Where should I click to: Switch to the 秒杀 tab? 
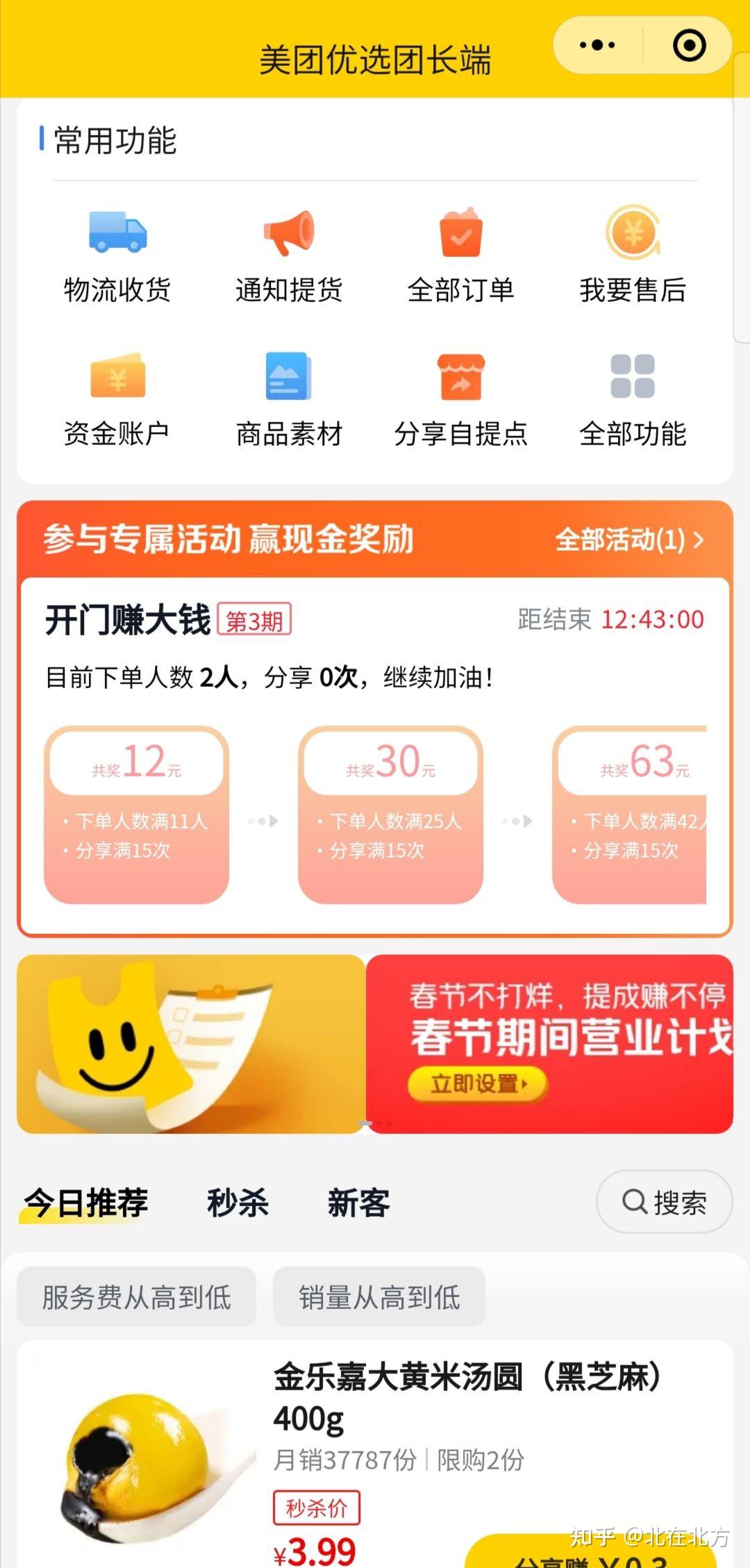coord(238,1202)
